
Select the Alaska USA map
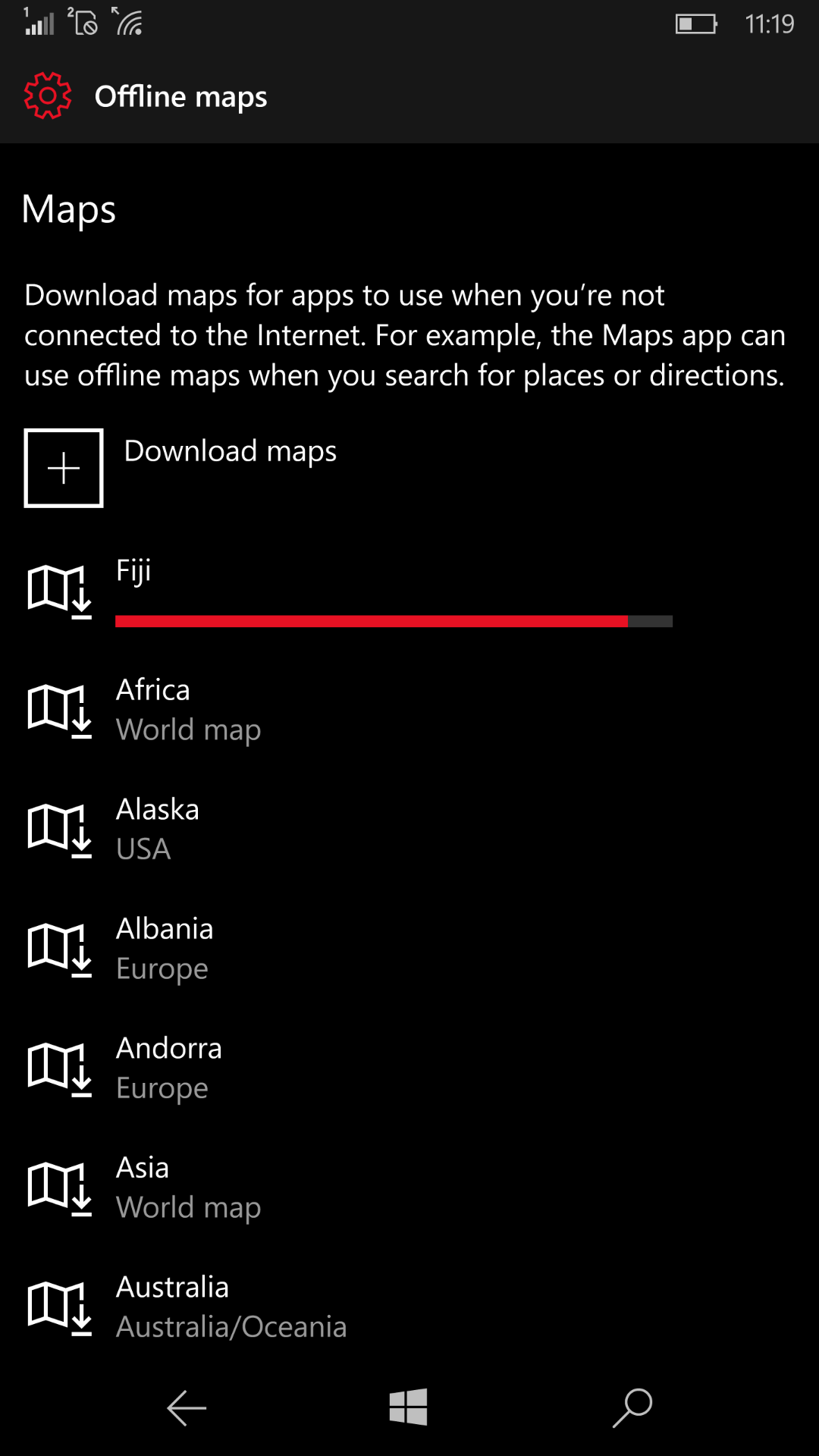(409, 829)
